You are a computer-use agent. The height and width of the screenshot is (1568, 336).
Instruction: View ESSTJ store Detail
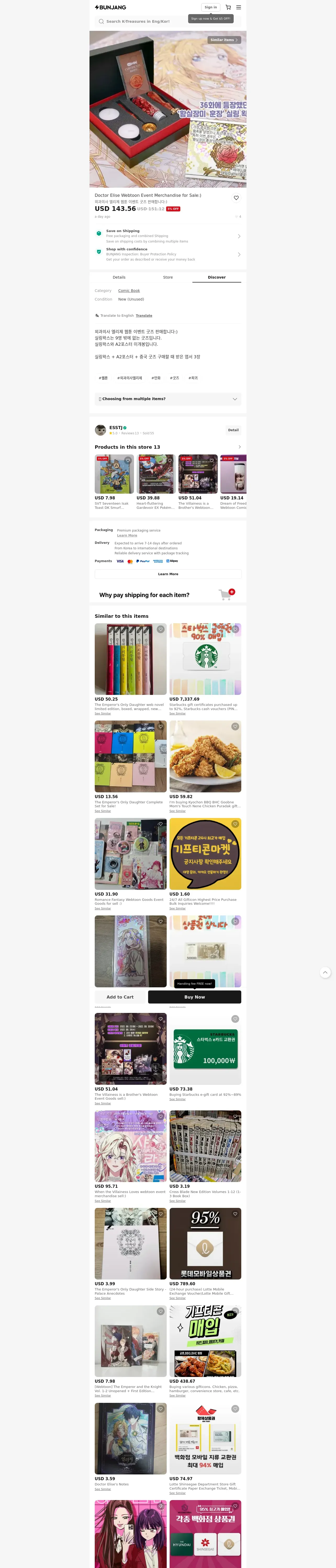[233, 430]
